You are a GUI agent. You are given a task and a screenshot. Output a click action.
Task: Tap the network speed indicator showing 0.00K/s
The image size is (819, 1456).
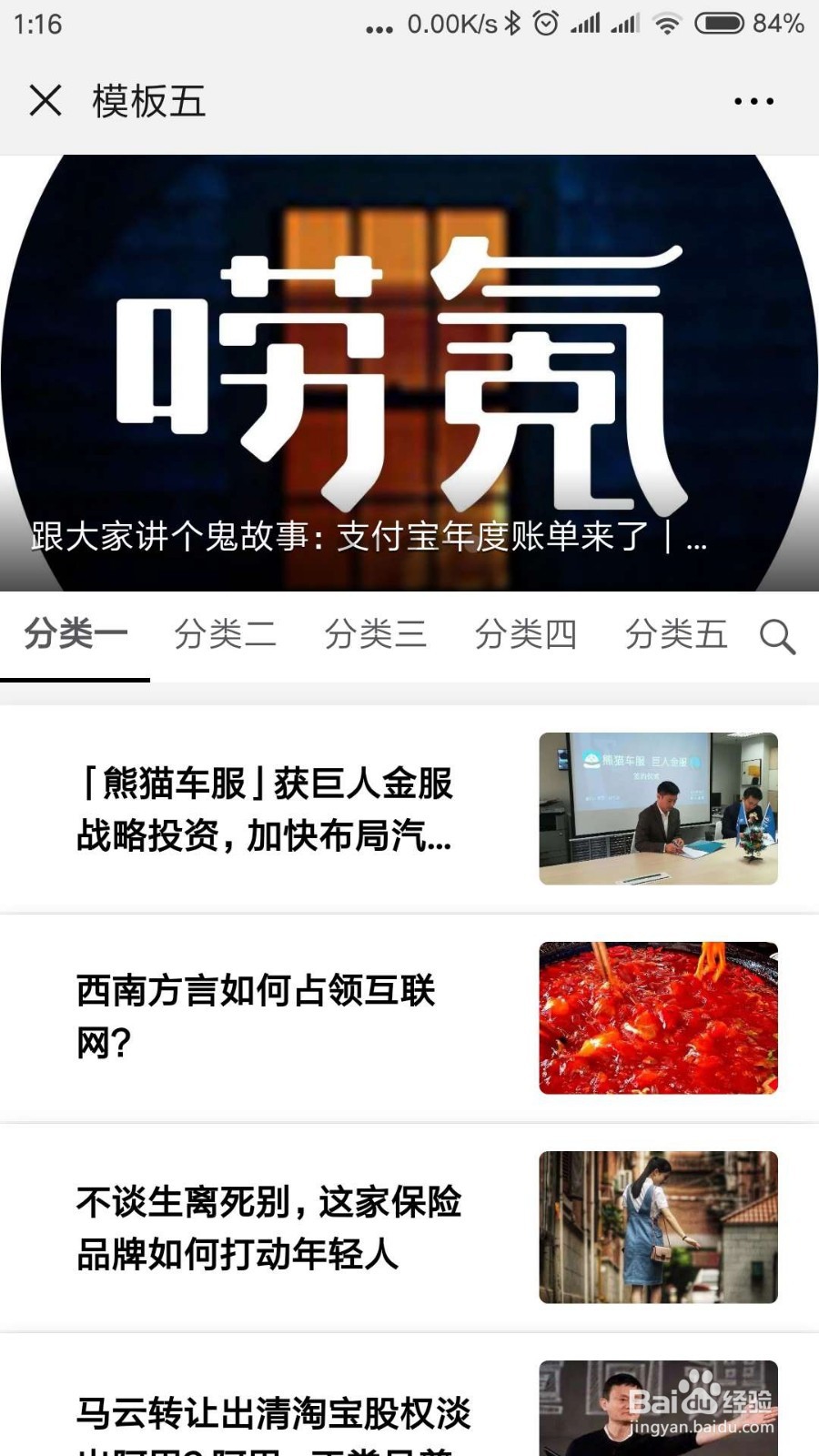coord(447,25)
